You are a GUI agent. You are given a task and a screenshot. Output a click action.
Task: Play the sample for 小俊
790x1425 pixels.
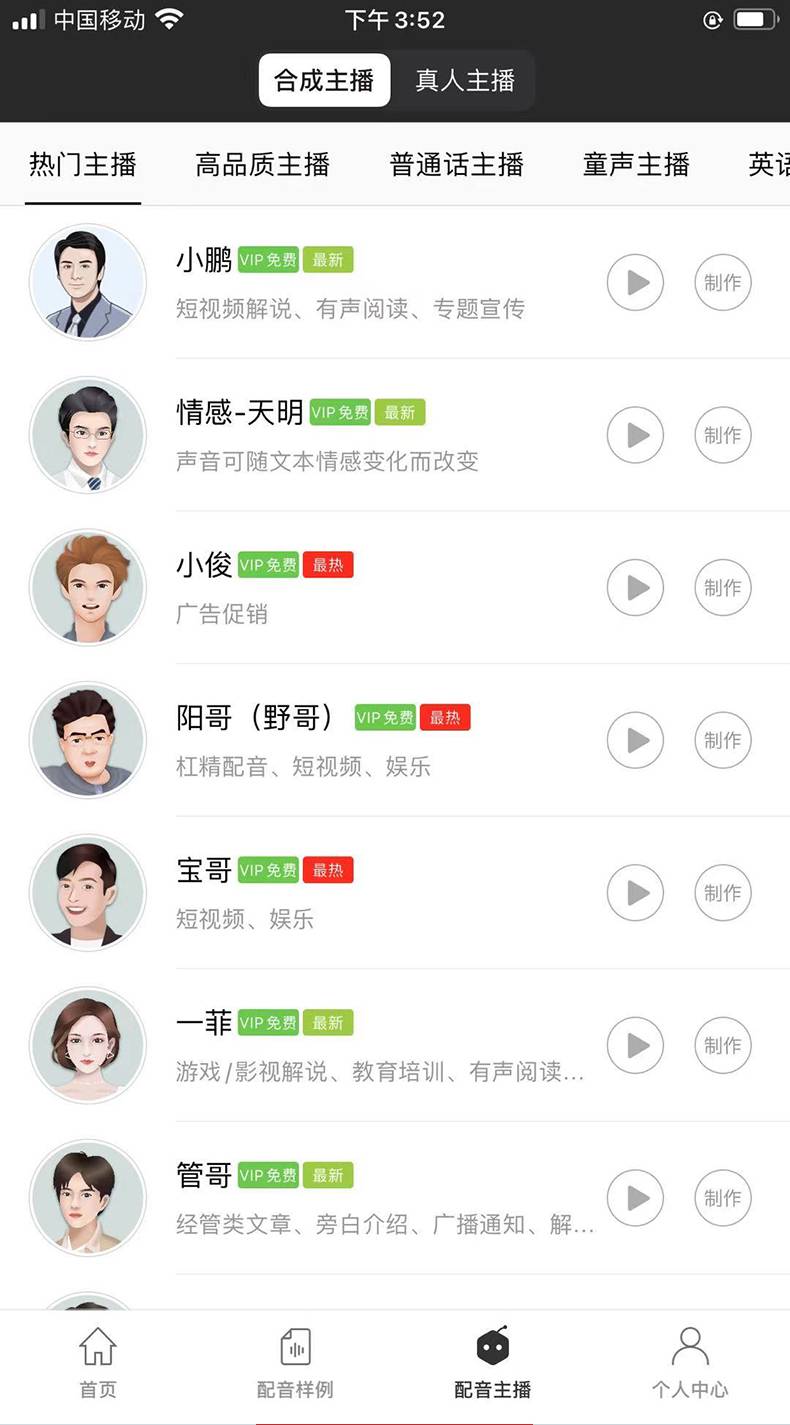[635, 588]
